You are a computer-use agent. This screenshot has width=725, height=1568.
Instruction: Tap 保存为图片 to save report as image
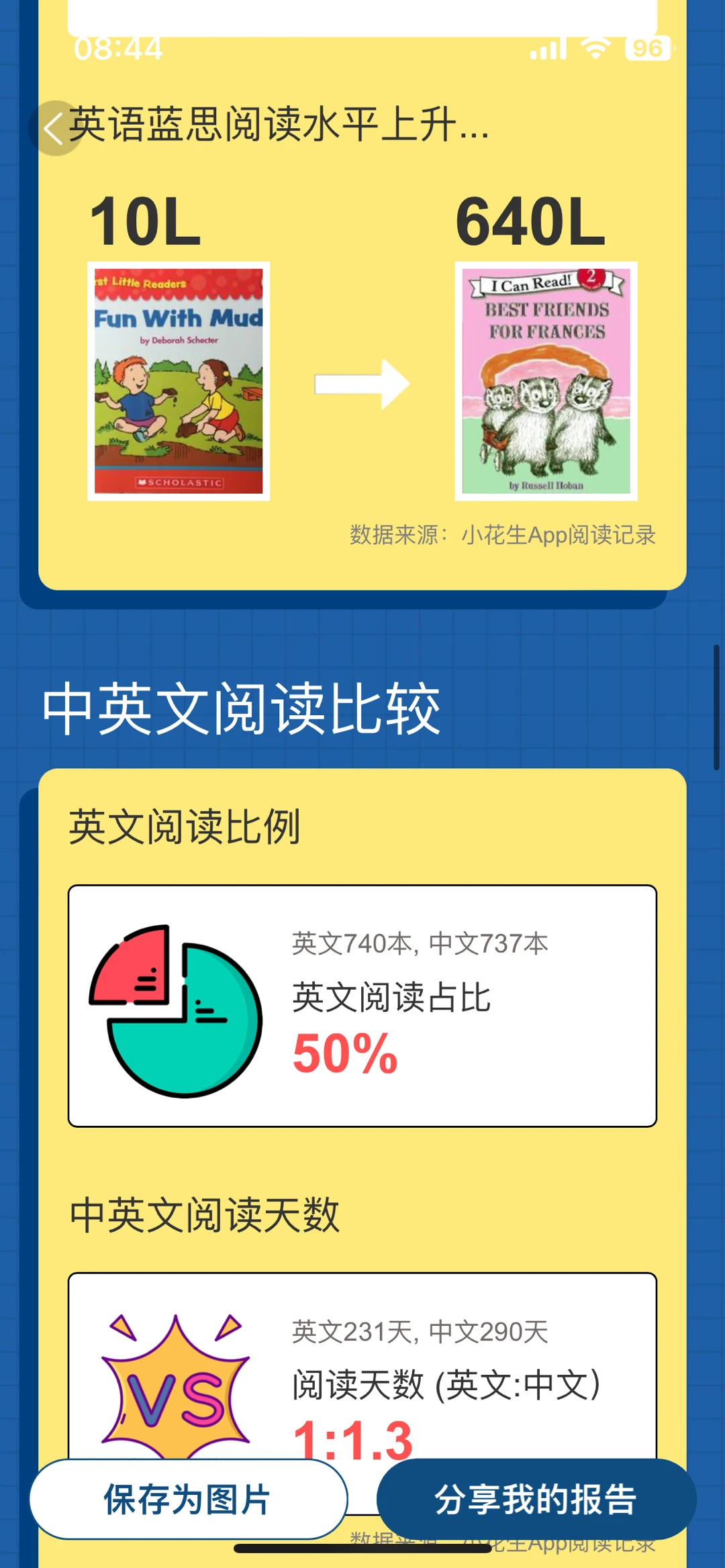(188, 1499)
